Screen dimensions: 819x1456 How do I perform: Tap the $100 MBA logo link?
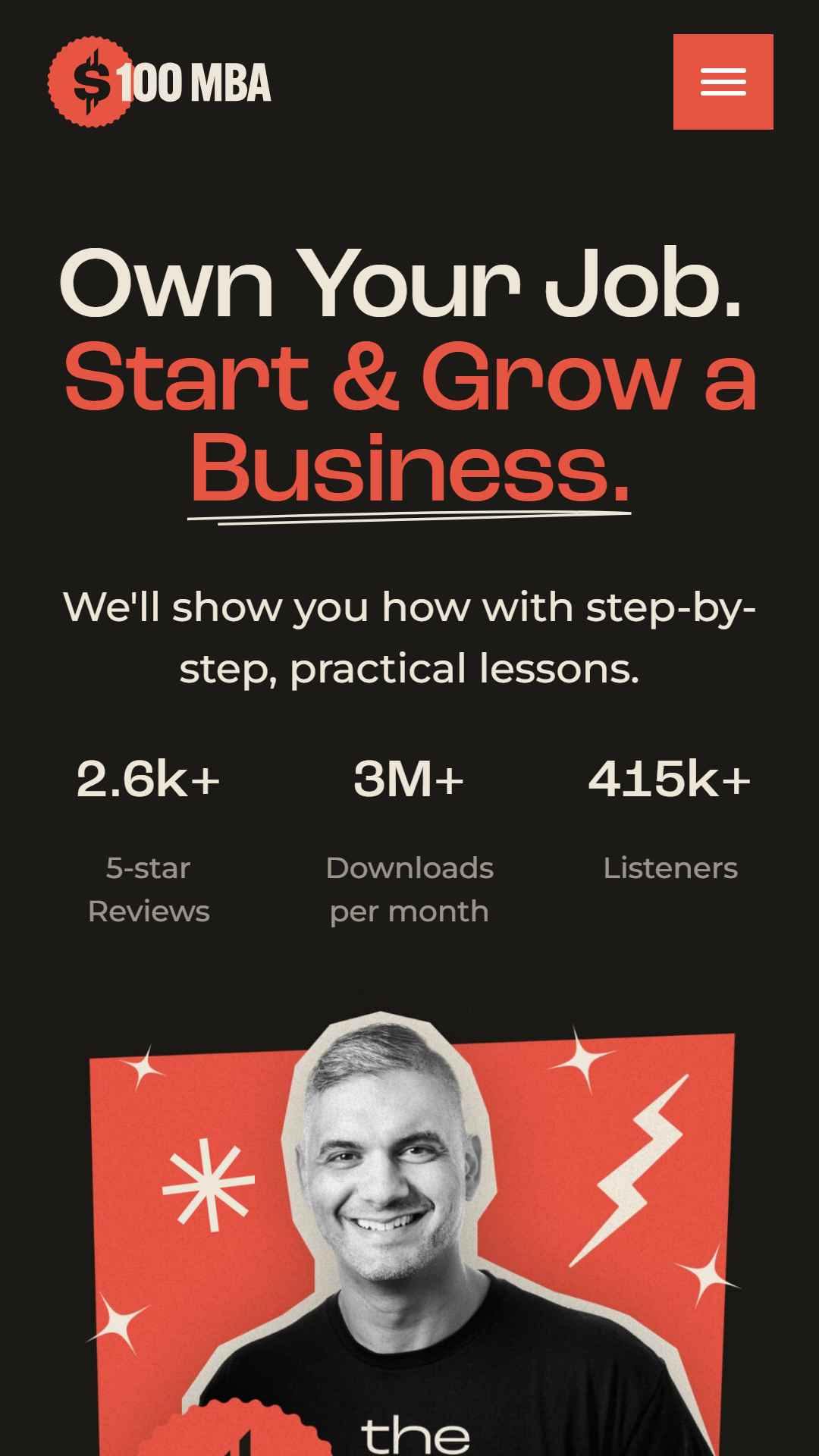pos(160,82)
